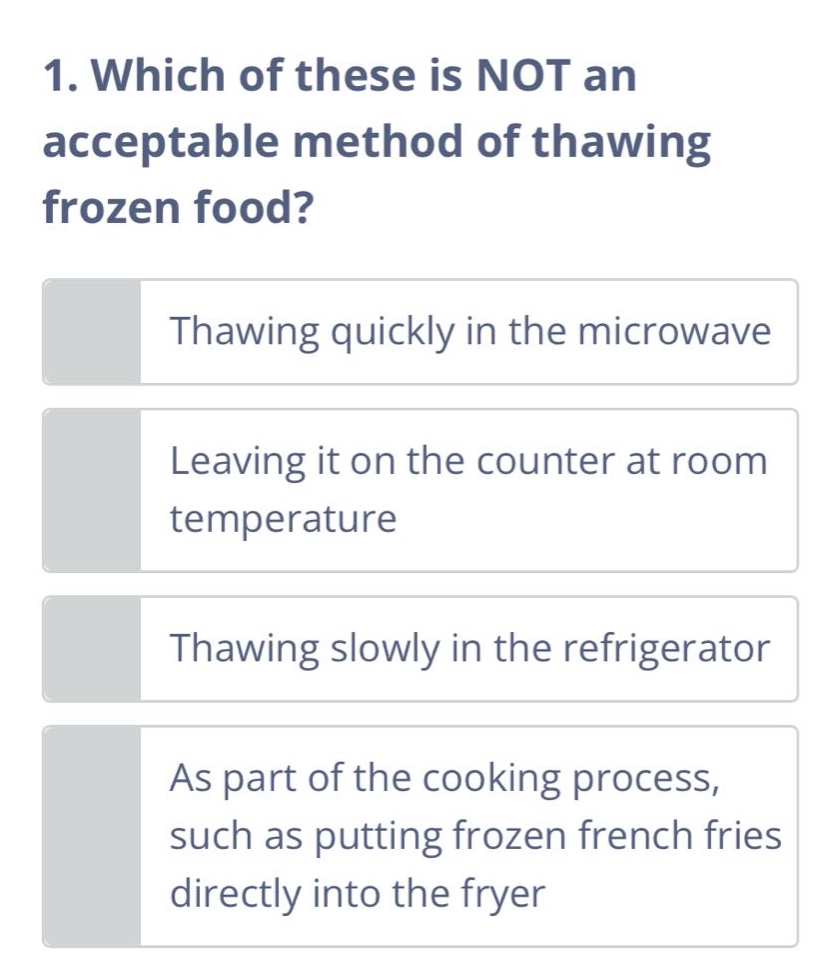Viewport: 838px width, 962px height.
Task: Click the phrase 'directly into the fryer'
Action: click(x=358, y=891)
